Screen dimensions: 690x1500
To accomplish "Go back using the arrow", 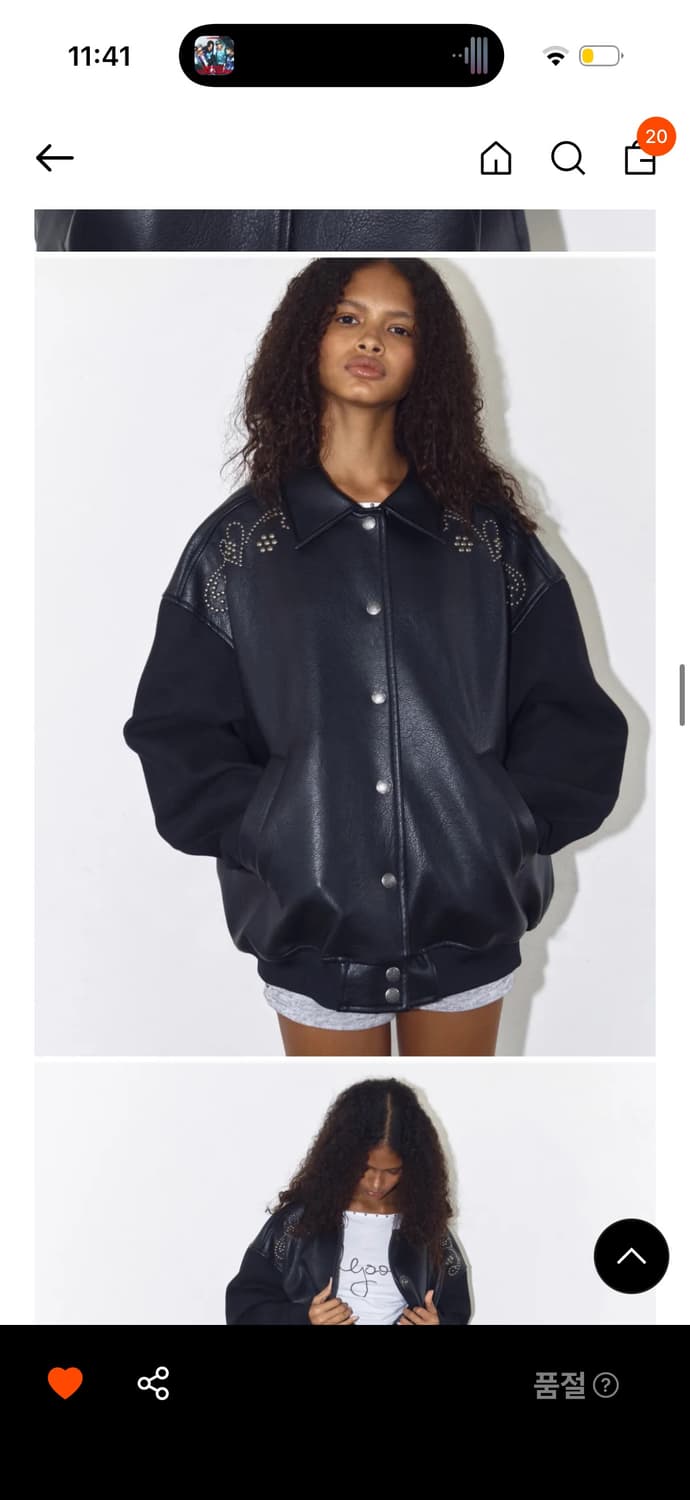I will (x=55, y=158).
